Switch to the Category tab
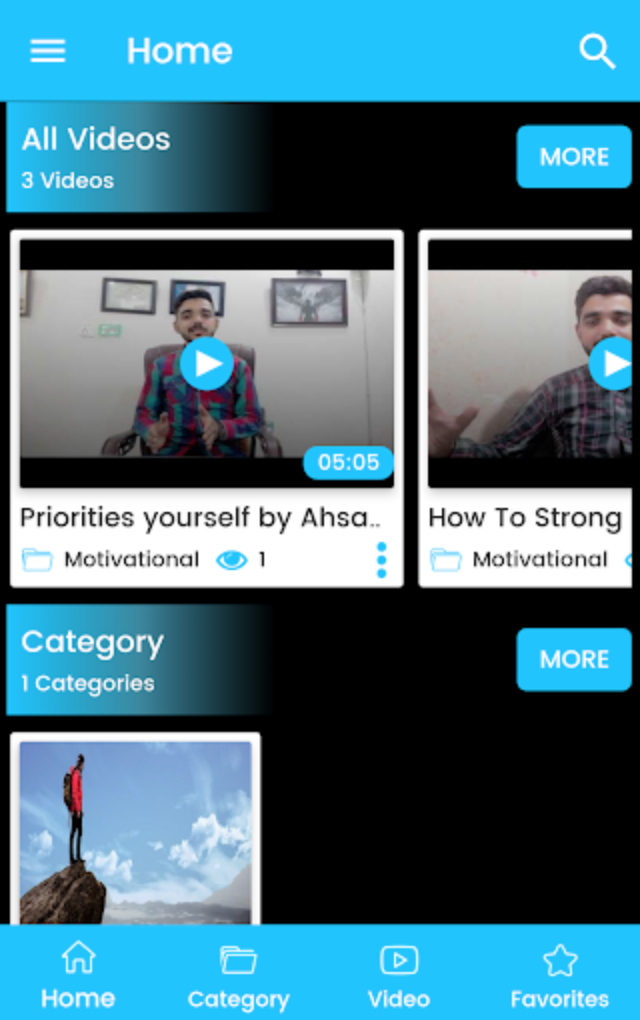The width and height of the screenshot is (640, 1020). click(238, 975)
